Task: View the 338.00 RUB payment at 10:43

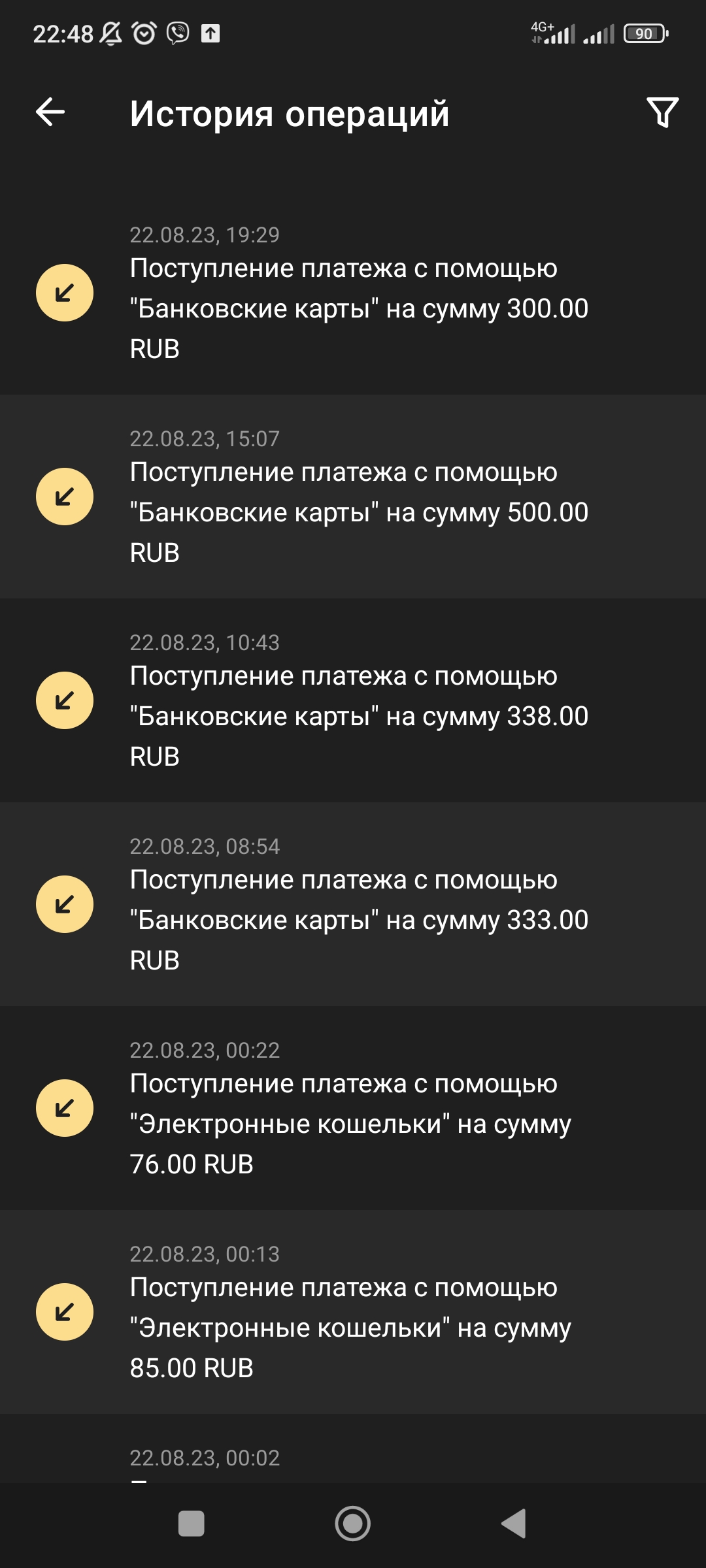Action: point(353,700)
